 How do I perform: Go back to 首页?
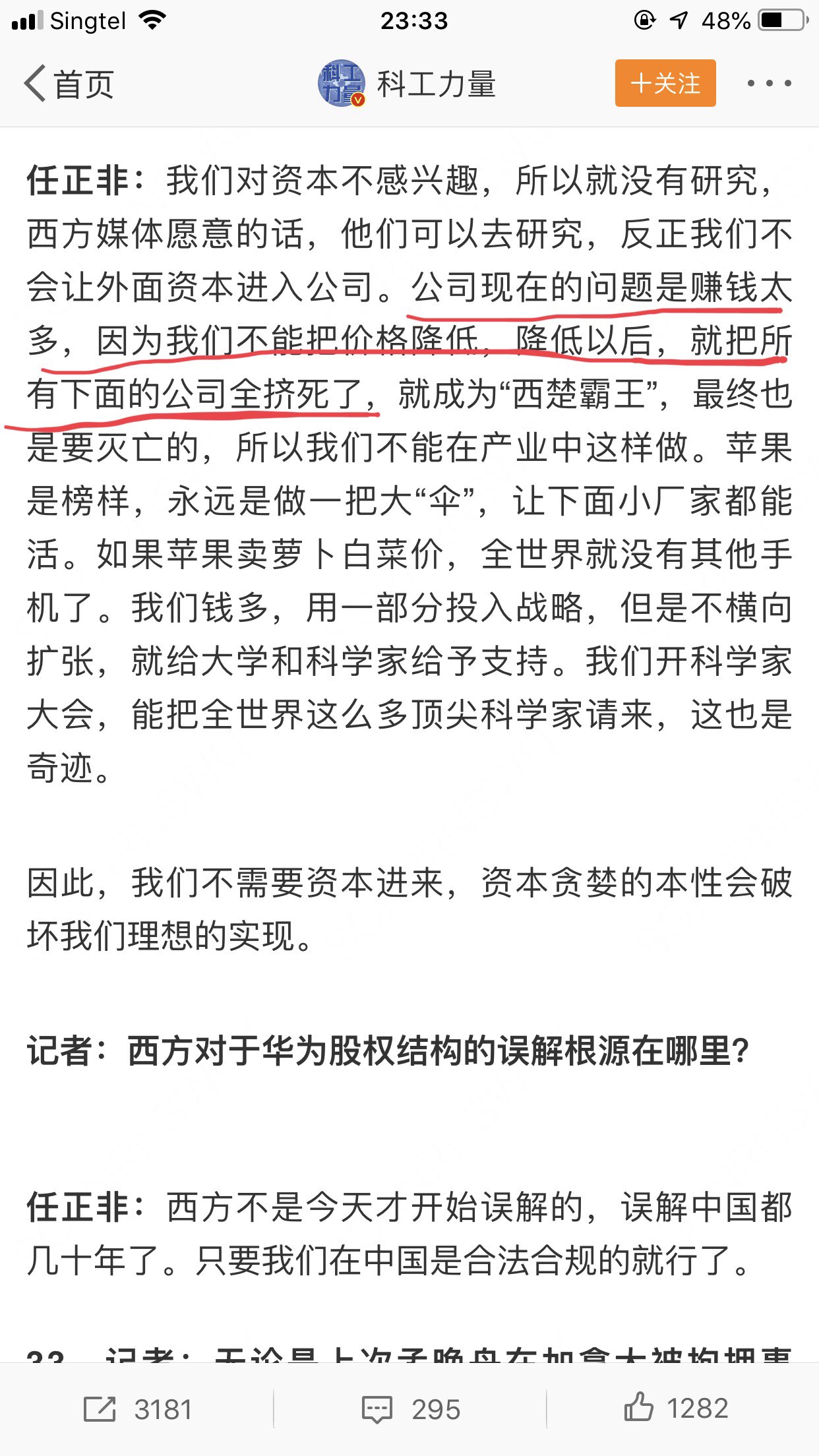coord(69,84)
